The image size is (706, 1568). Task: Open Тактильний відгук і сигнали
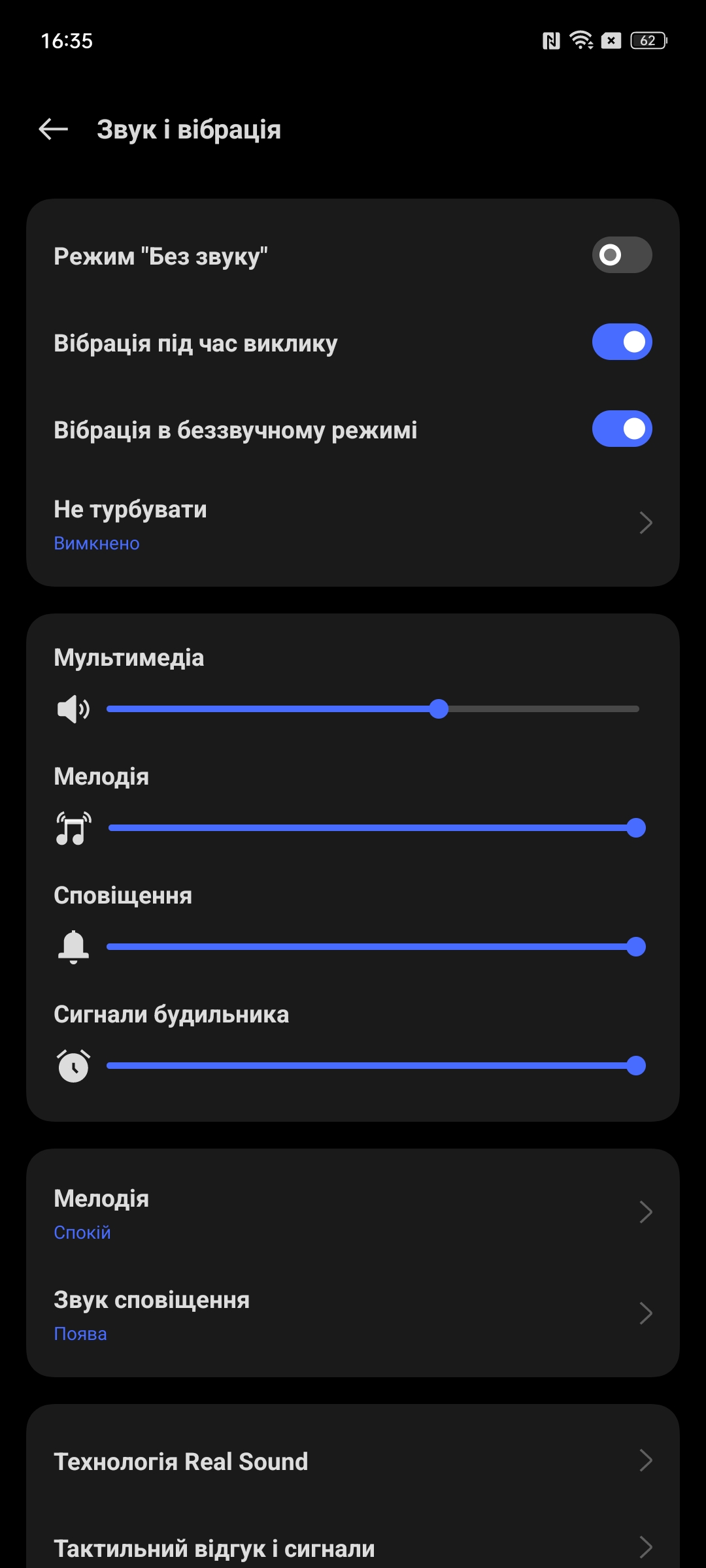pos(353,1547)
